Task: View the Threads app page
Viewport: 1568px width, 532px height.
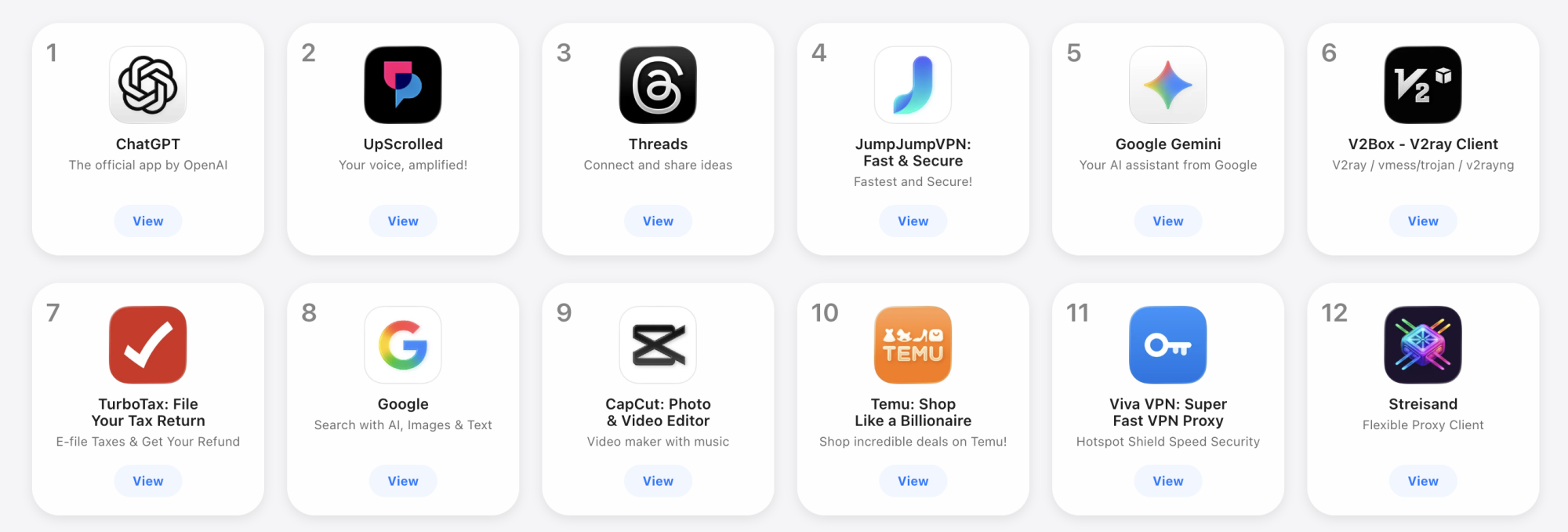Action: coord(658,221)
